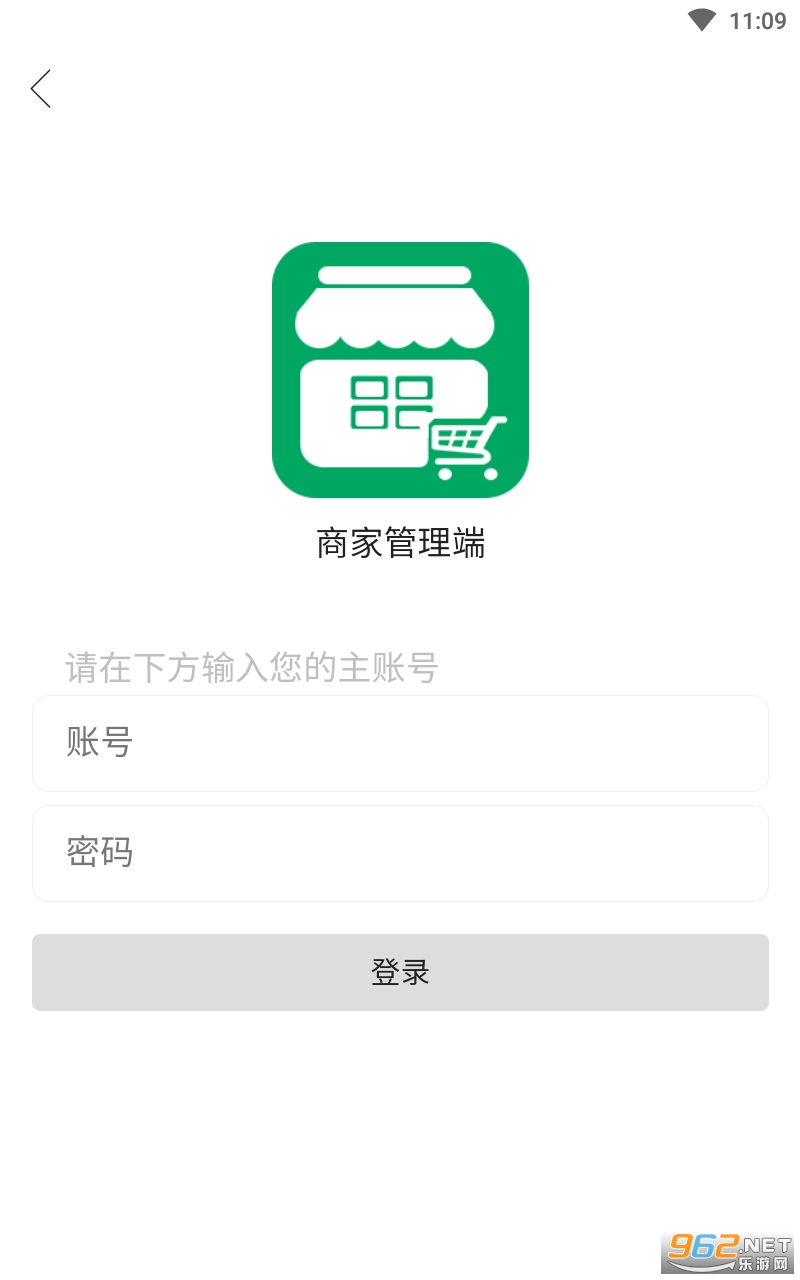Focus the 账号 account field
The height and width of the screenshot is (1280, 800).
tap(400, 743)
